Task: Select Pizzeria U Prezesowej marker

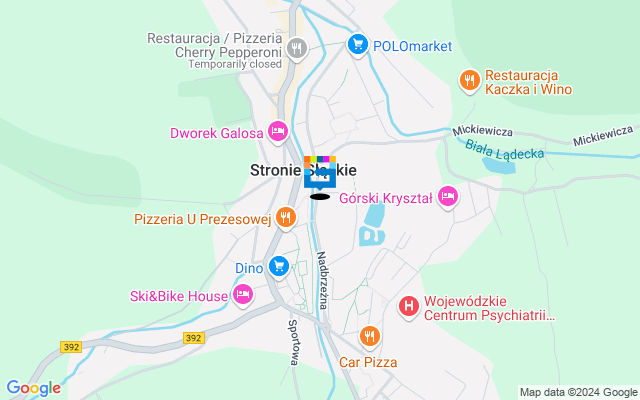Action: coord(286,217)
